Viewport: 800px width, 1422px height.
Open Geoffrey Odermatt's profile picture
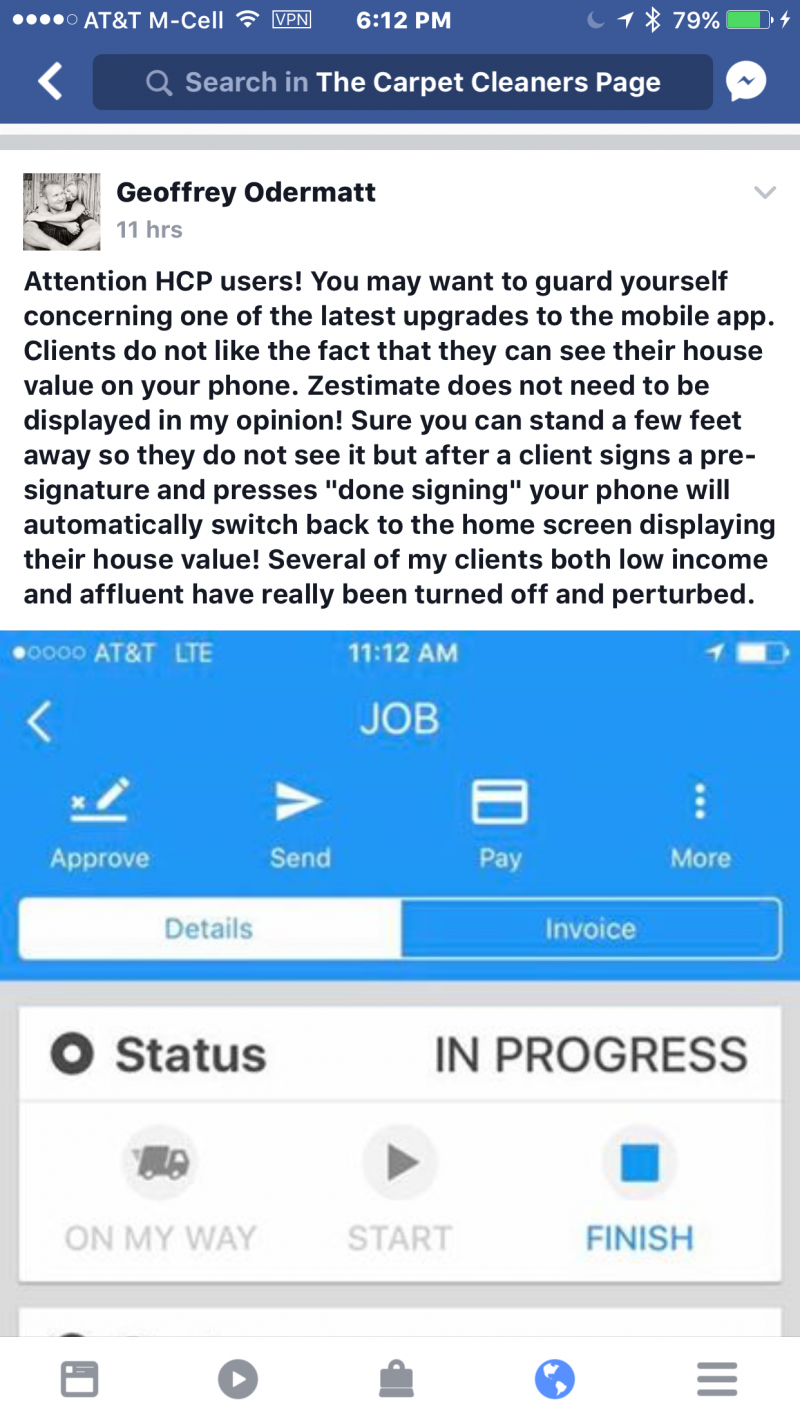[x=62, y=211]
